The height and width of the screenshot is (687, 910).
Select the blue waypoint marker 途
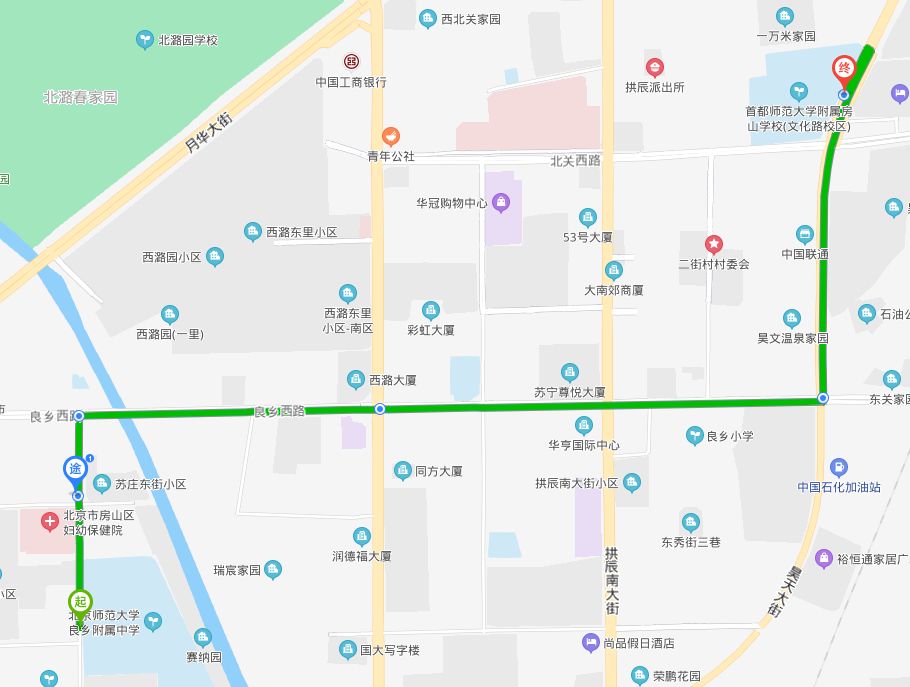76,468
